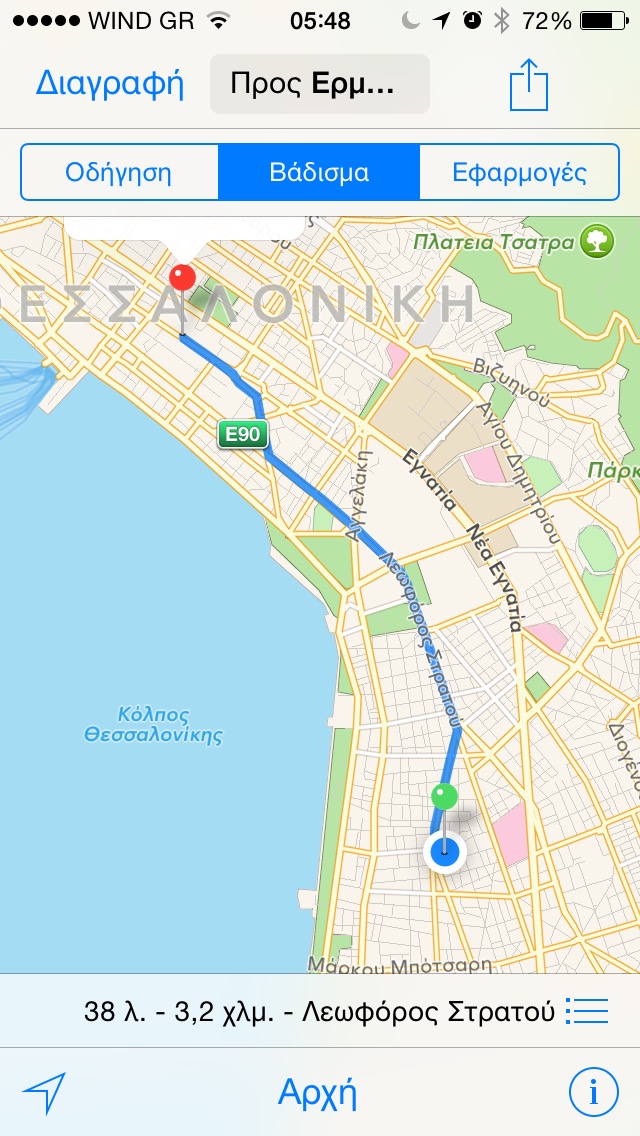Tap Διαγραφή to clear the route
The height and width of the screenshot is (1136, 640).
[x=110, y=83]
